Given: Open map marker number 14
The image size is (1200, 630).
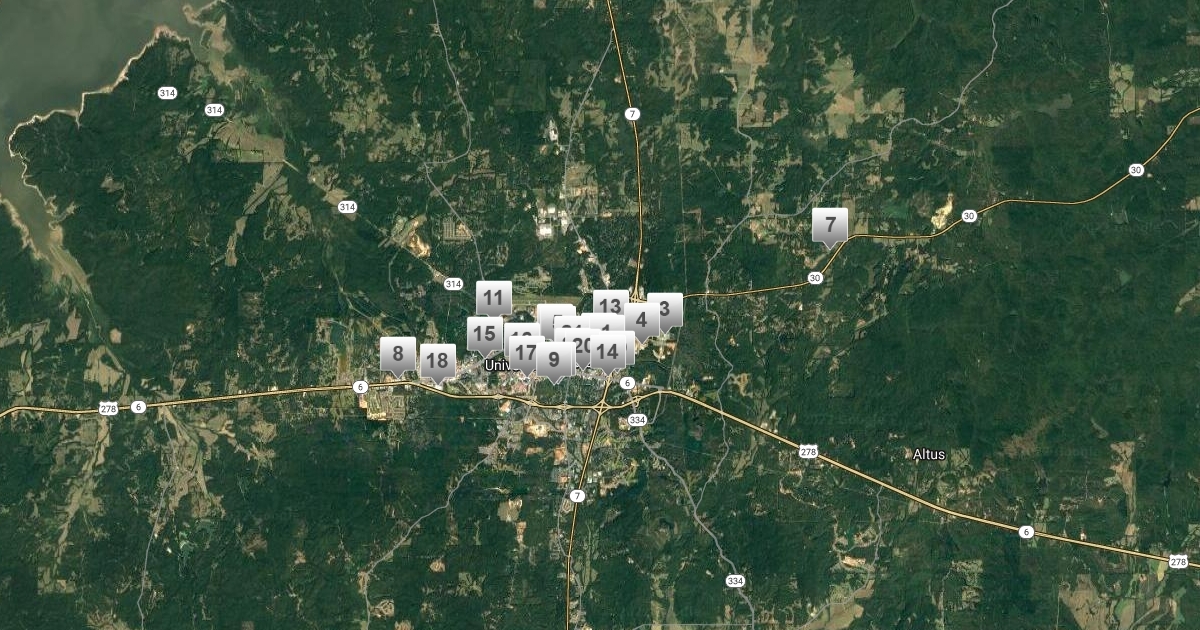Looking at the screenshot, I should pos(608,350).
